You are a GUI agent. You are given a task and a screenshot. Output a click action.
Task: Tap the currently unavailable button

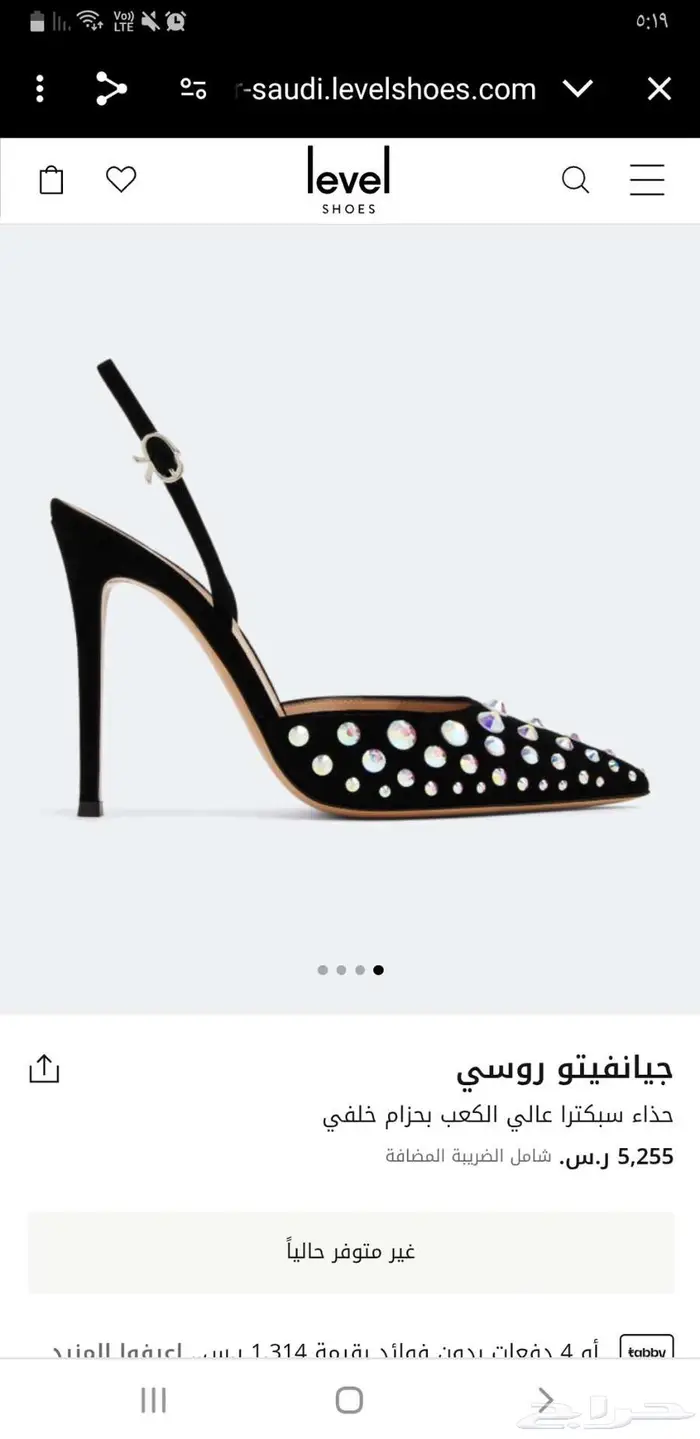[x=350, y=1252]
